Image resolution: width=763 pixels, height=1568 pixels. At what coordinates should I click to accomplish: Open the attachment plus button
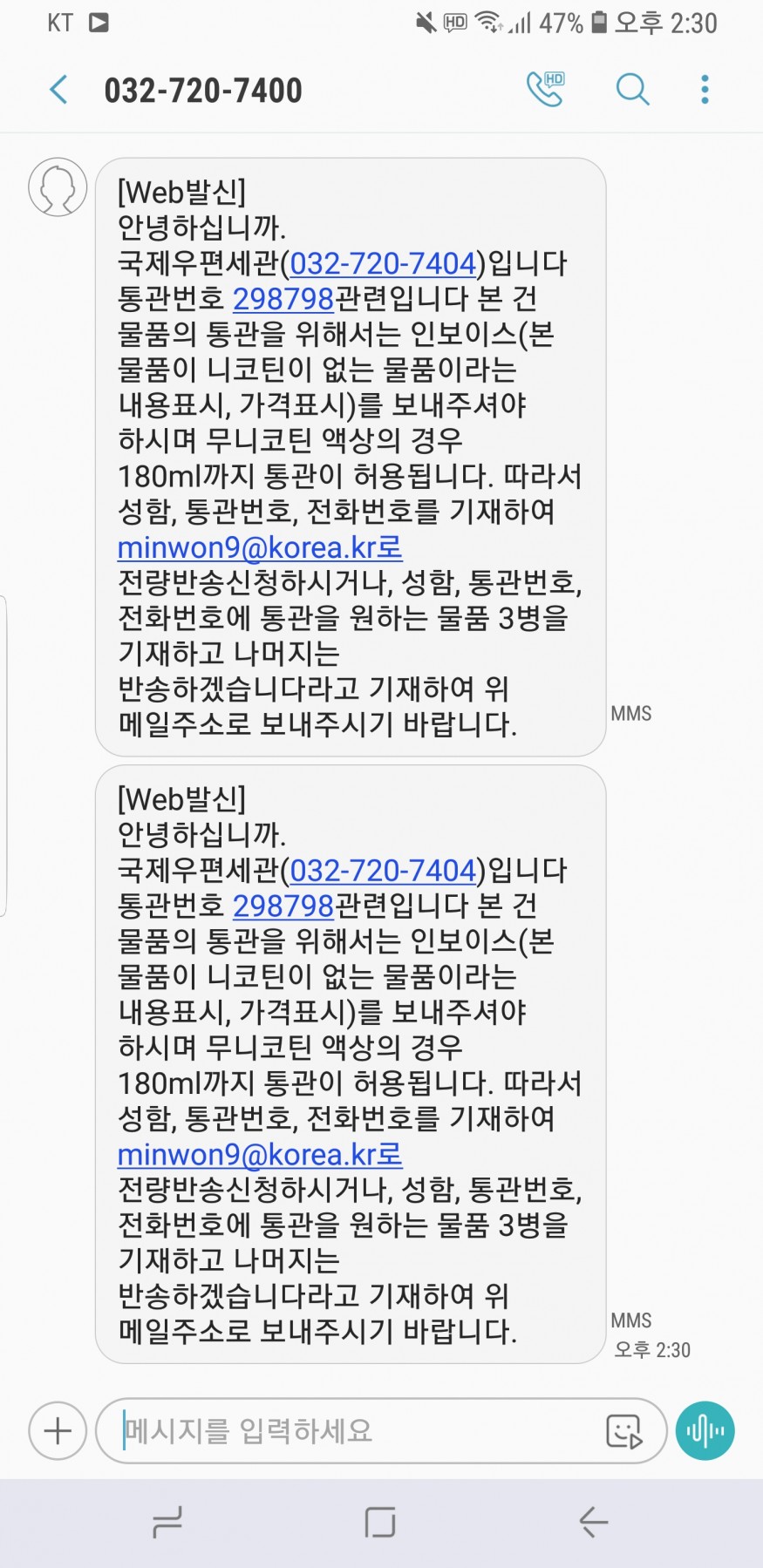pyautogui.click(x=58, y=1430)
